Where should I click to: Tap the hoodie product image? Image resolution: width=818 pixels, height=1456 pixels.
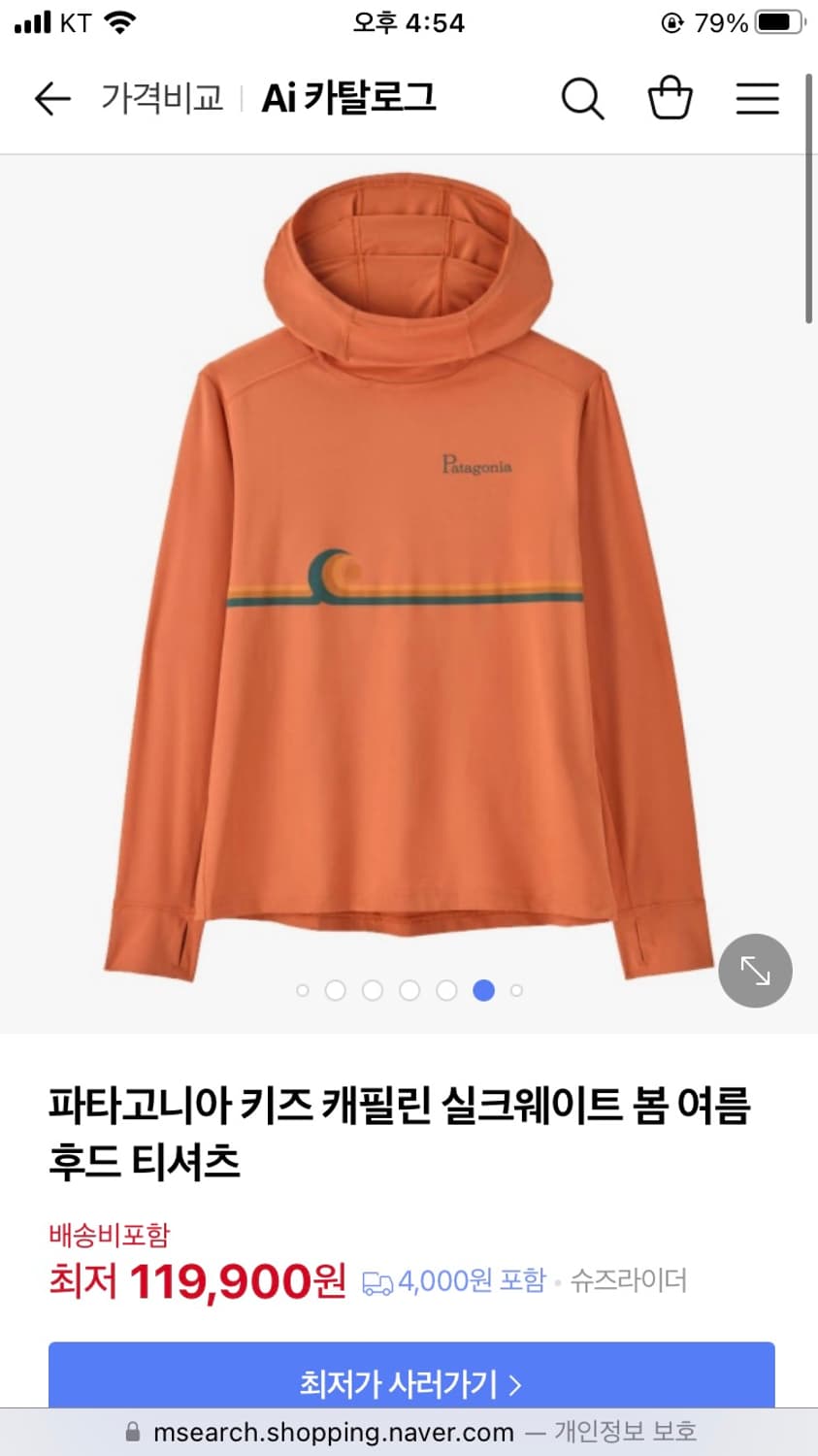pos(408,582)
